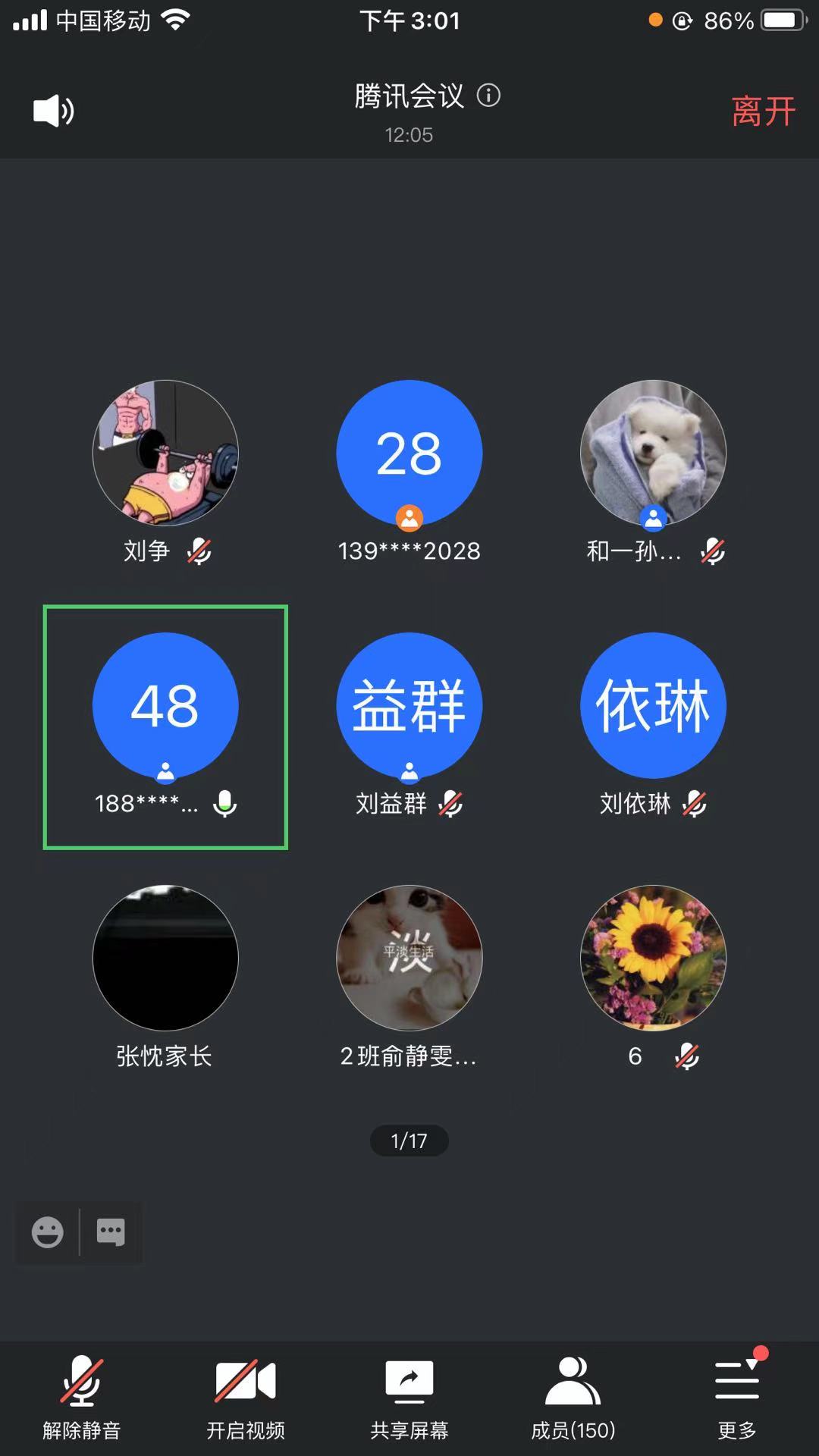Select participant 张忱家长
The width and height of the screenshot is (819, 1456).
pyautogui.click(x=165, y=959)
